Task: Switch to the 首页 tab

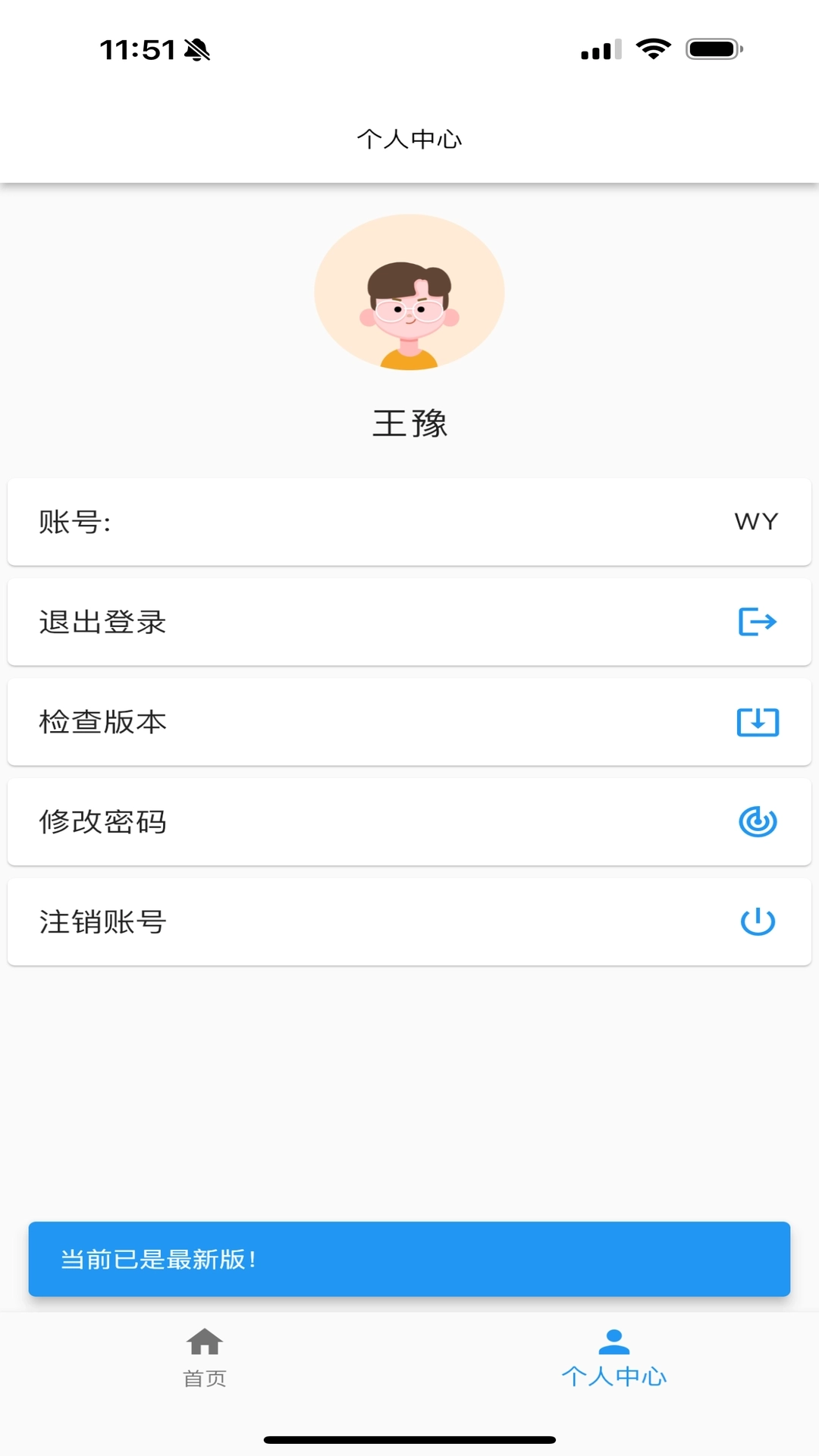Action: point(204,1374)
